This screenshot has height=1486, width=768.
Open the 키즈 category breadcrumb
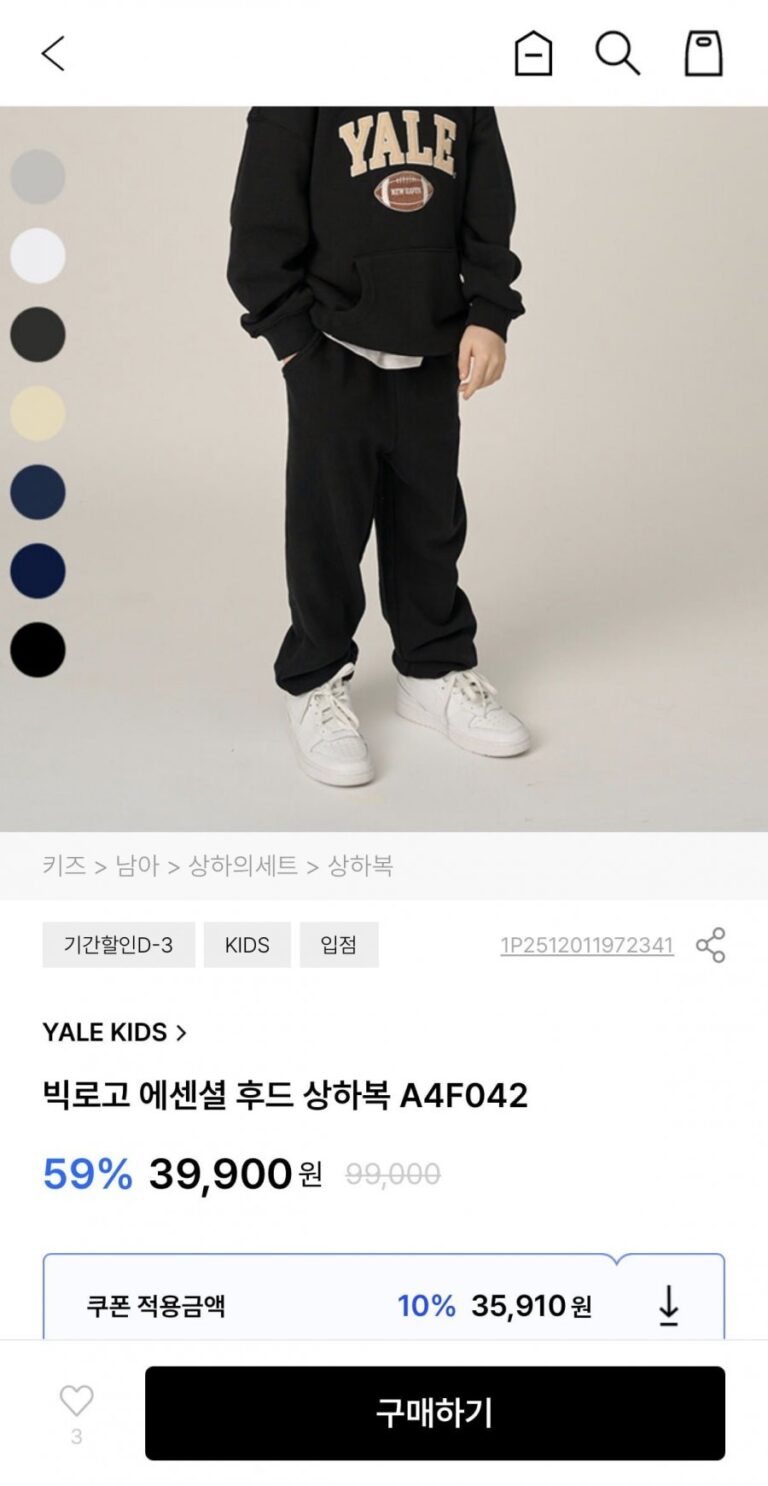[x=64, y=866]
